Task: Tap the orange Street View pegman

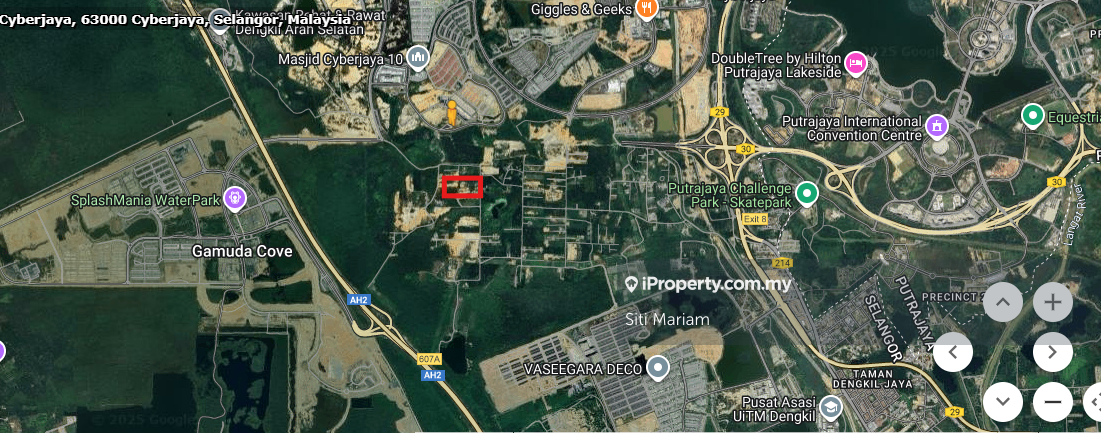Action: (452, 112)
